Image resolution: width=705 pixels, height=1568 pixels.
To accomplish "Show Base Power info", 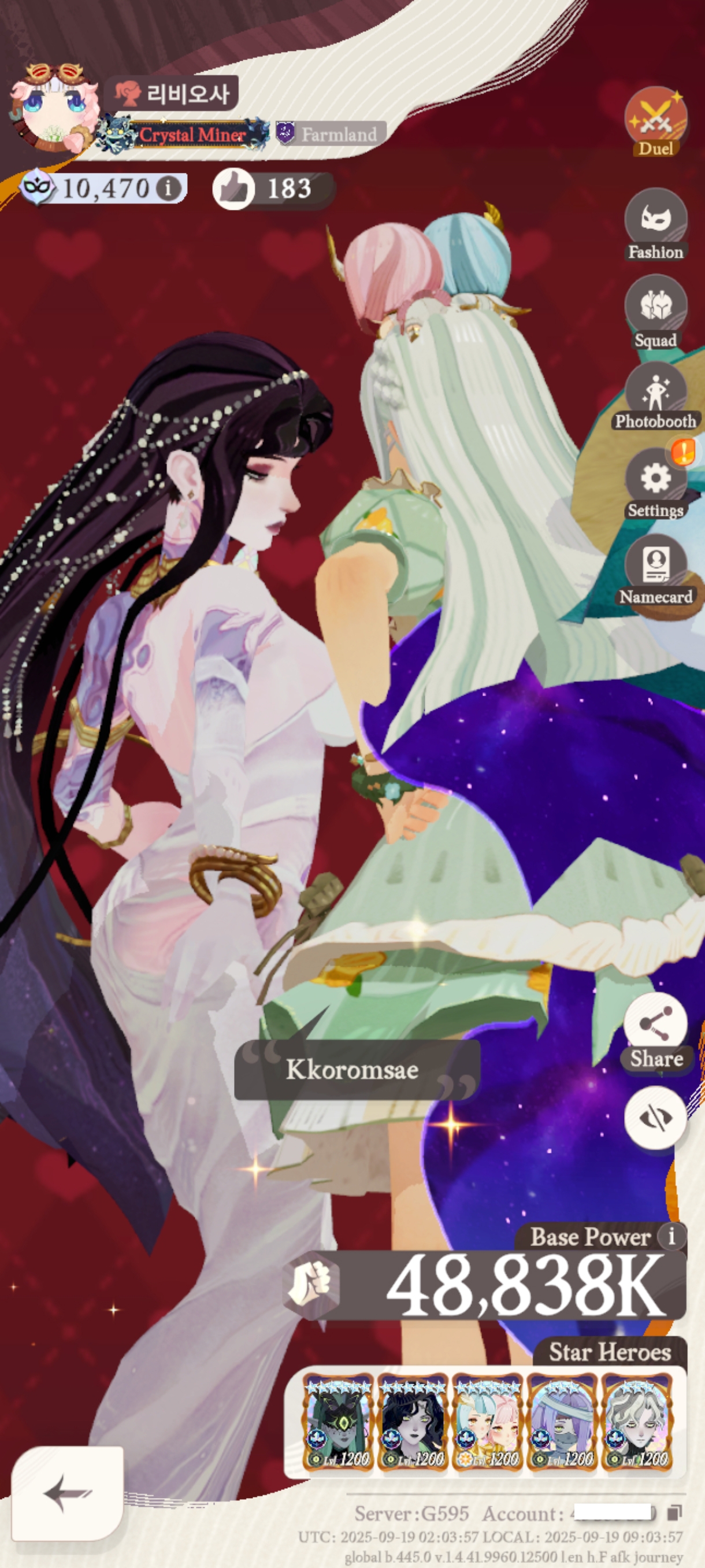I will tap(672, 1237).
